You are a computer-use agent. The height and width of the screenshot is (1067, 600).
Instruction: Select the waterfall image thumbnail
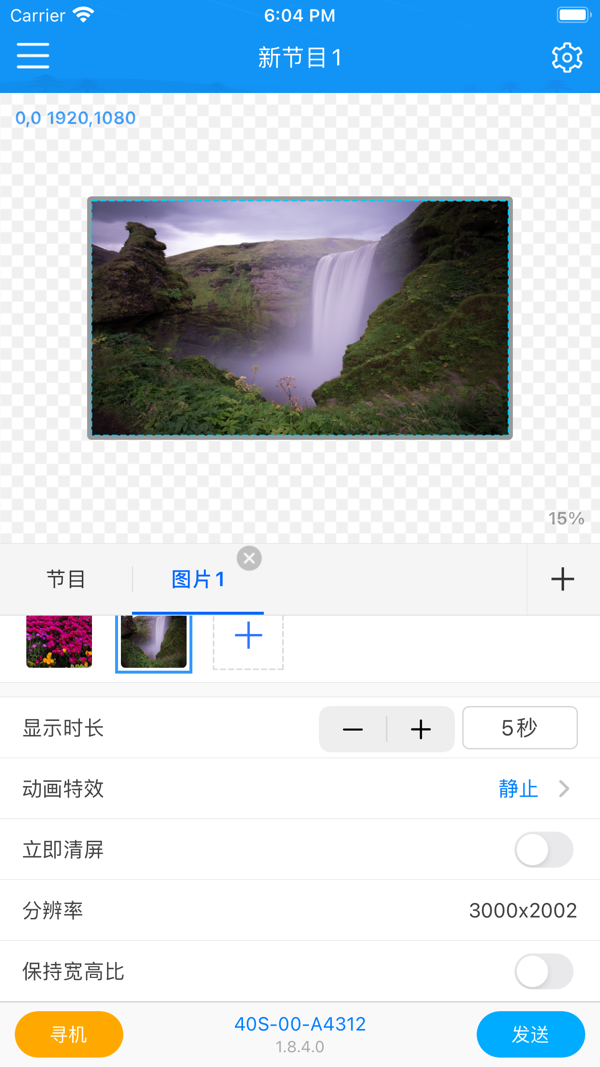(154, 641)
